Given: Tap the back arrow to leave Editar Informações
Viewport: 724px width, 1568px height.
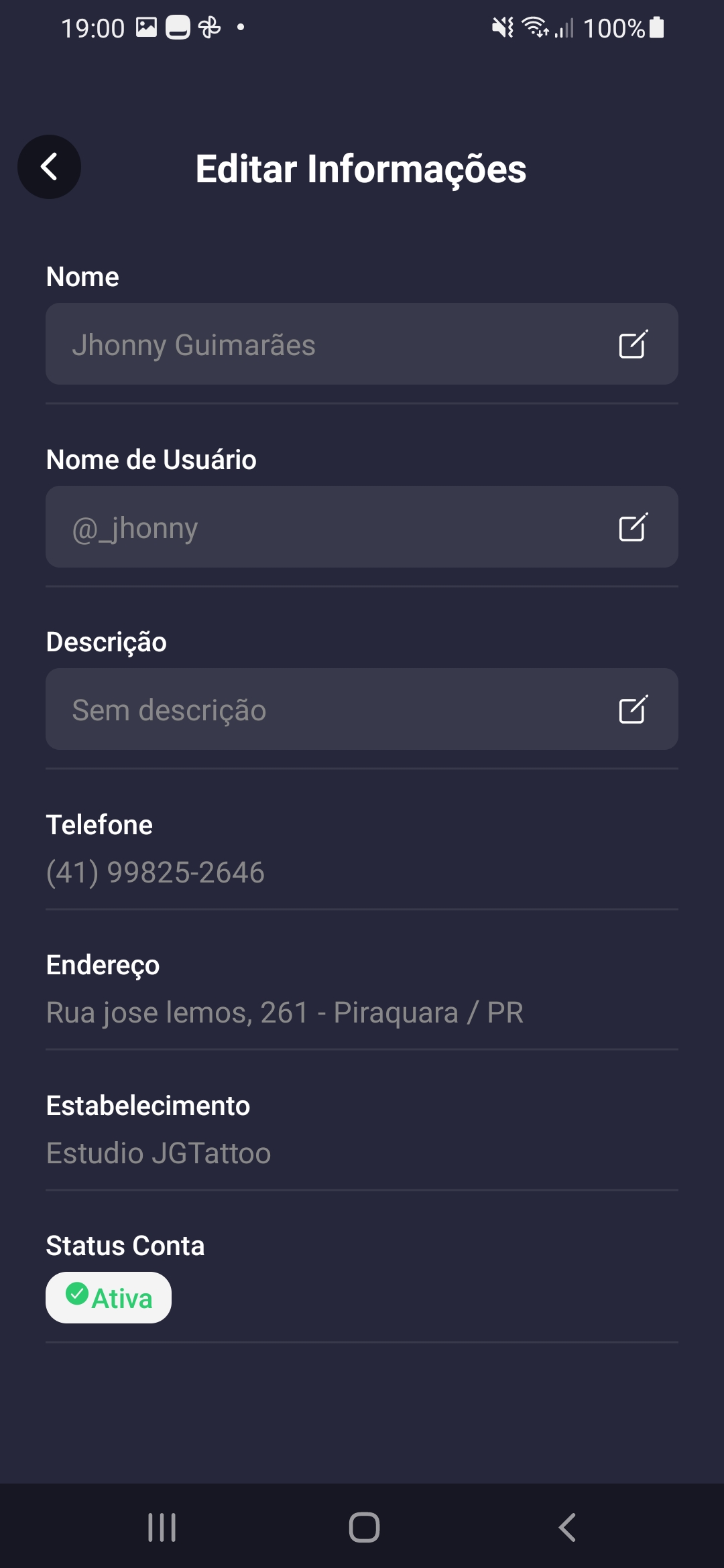Looking at the screenshot, I should pyautogui.click(x=49, y=166).
